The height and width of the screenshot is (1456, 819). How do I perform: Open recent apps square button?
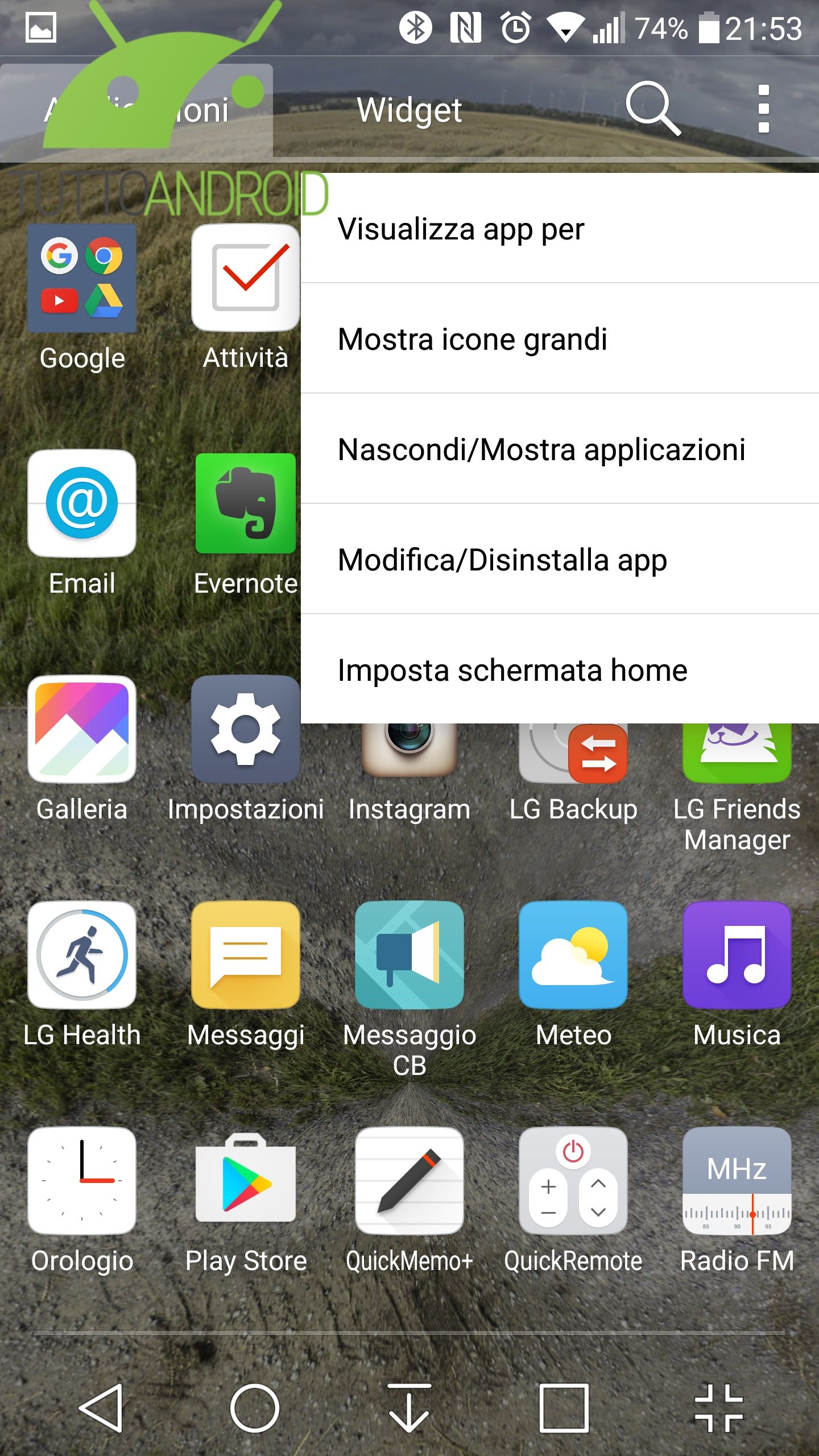coord(563,1408)
